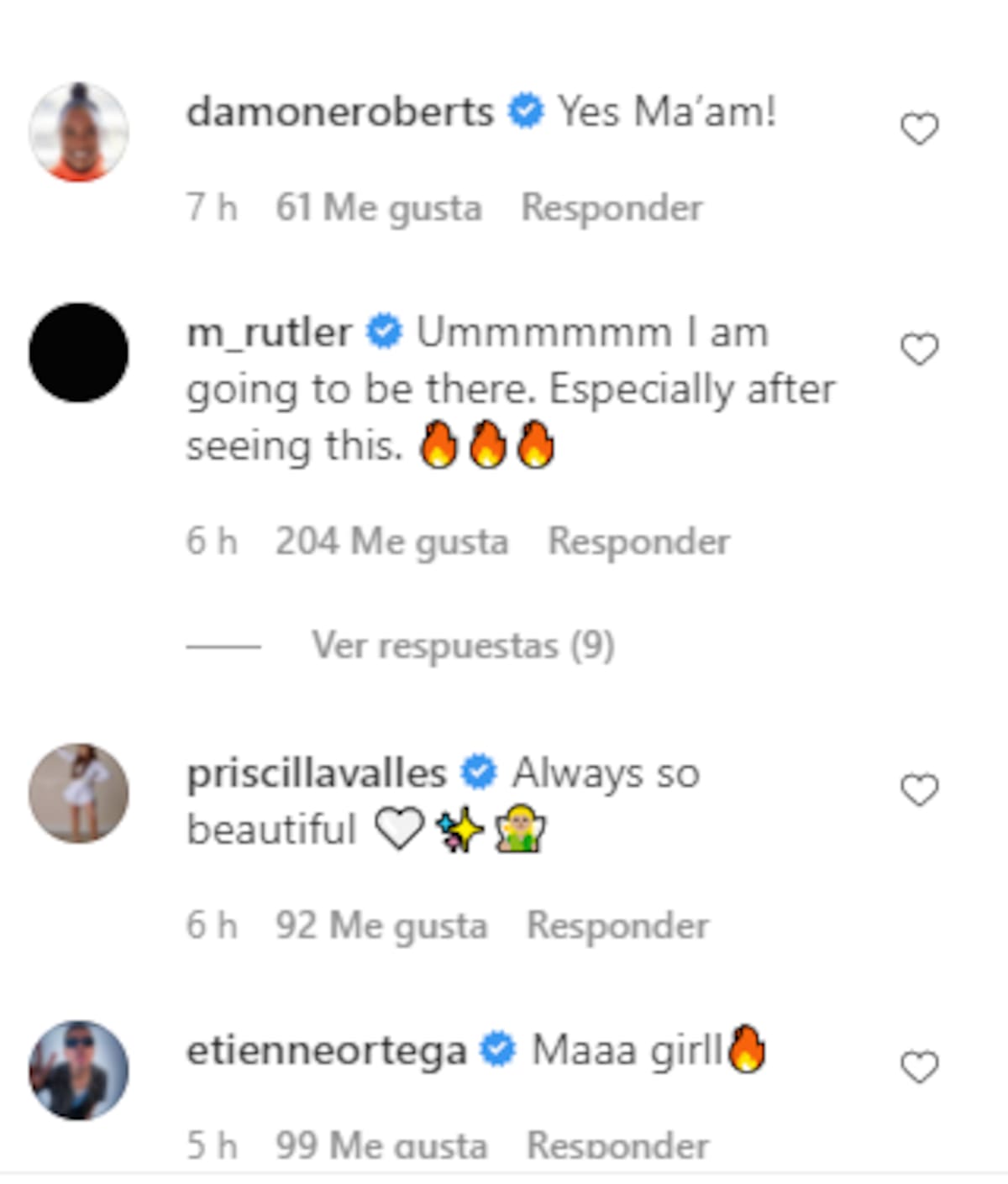Screen dimensions: 1008x1184
Task: Open etienneortega username link
Action: [326, 1050]
